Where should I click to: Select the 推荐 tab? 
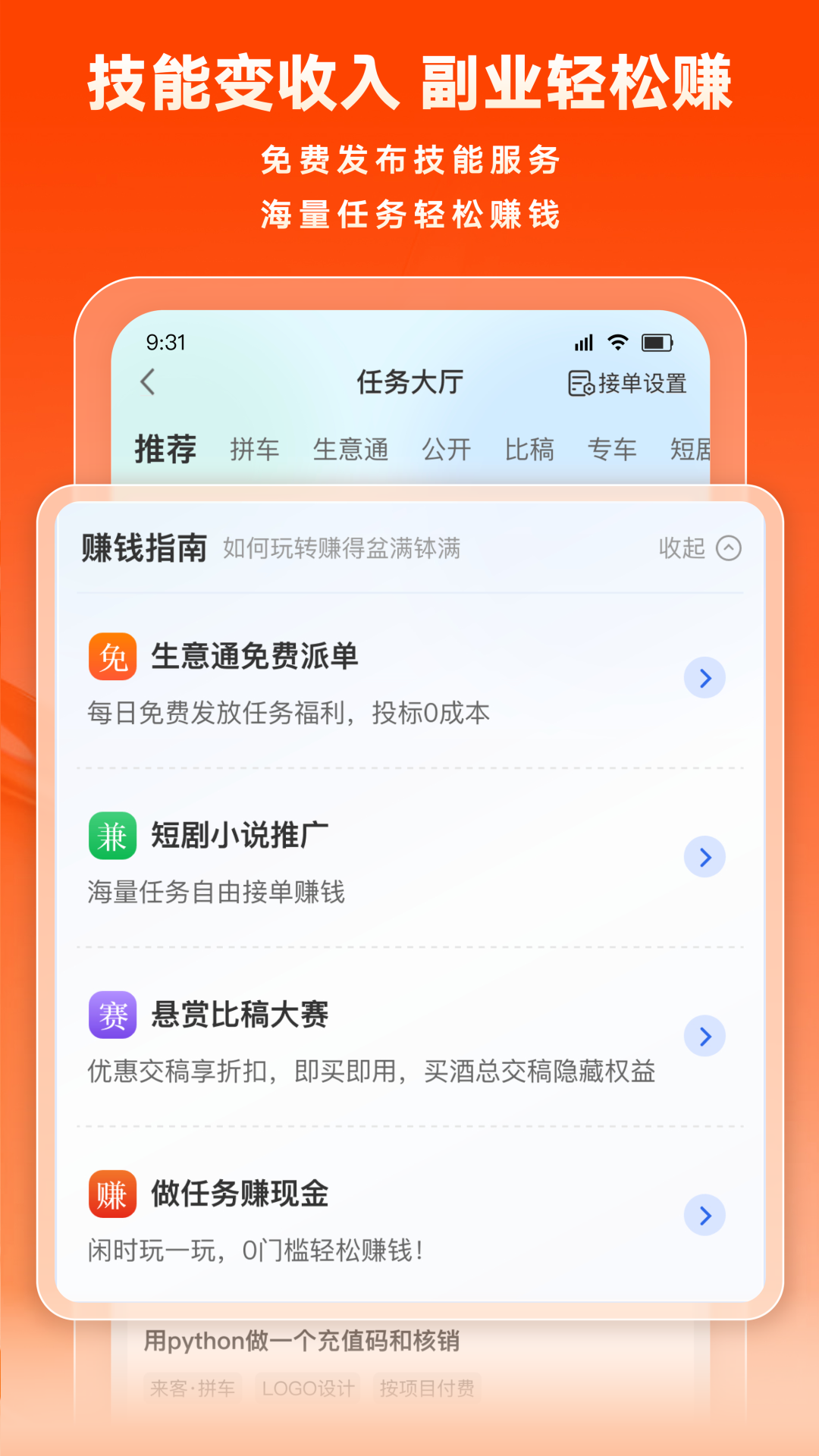(x=165, y=448)
